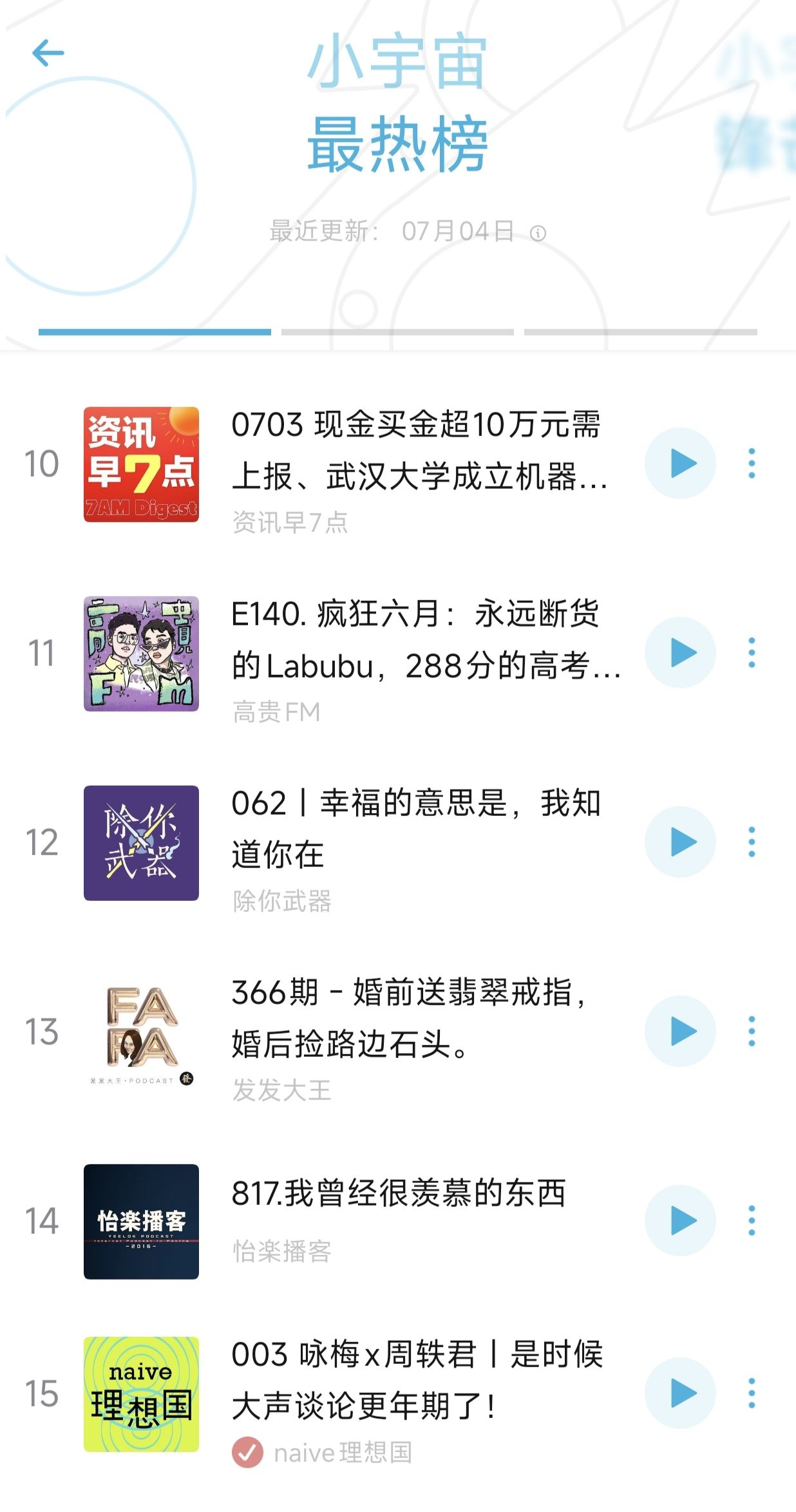Open more options for the 怡楽播客 episode

coord(752,1220)
